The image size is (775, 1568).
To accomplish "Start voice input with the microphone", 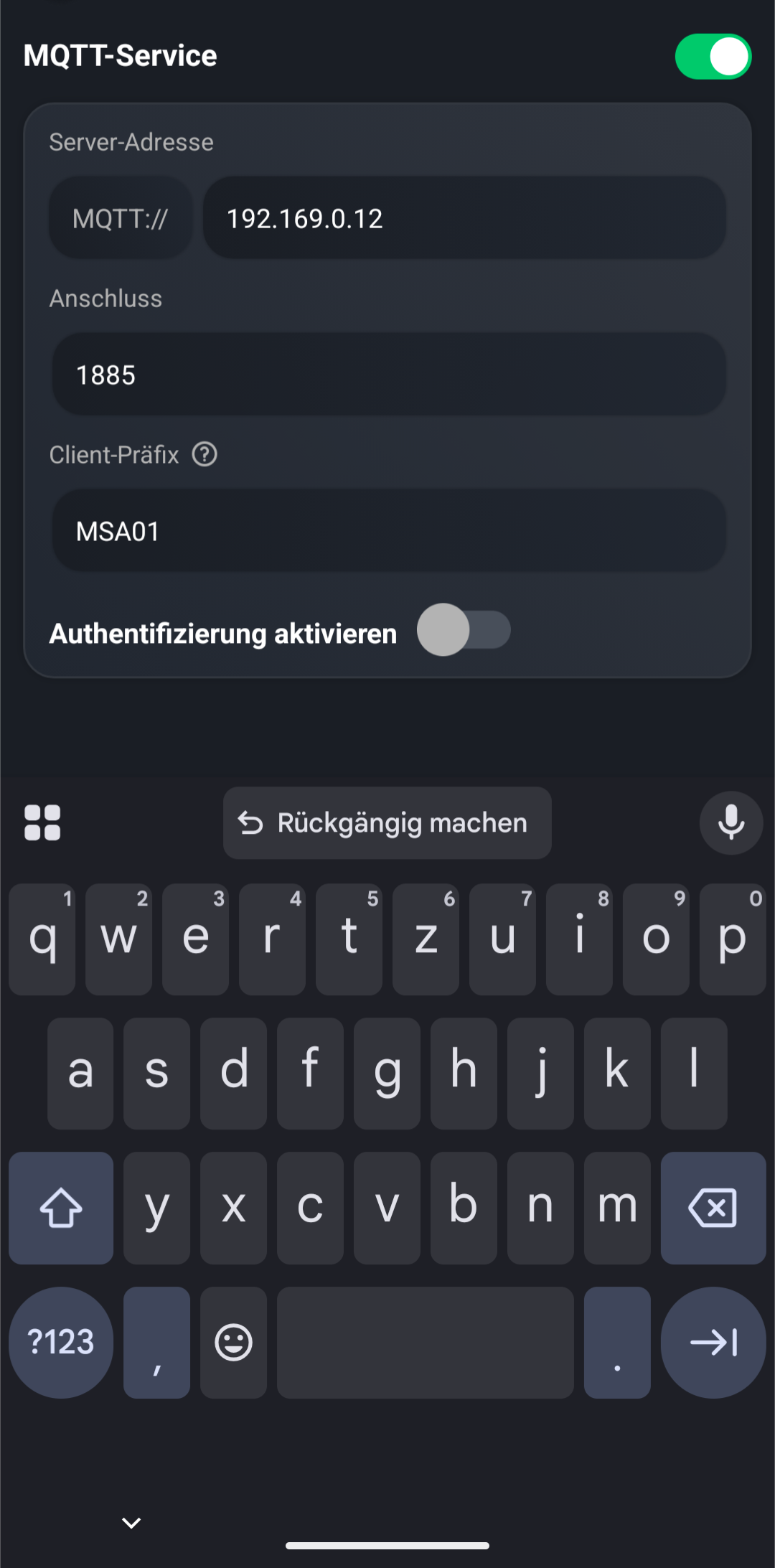I will tap(731, 823).
